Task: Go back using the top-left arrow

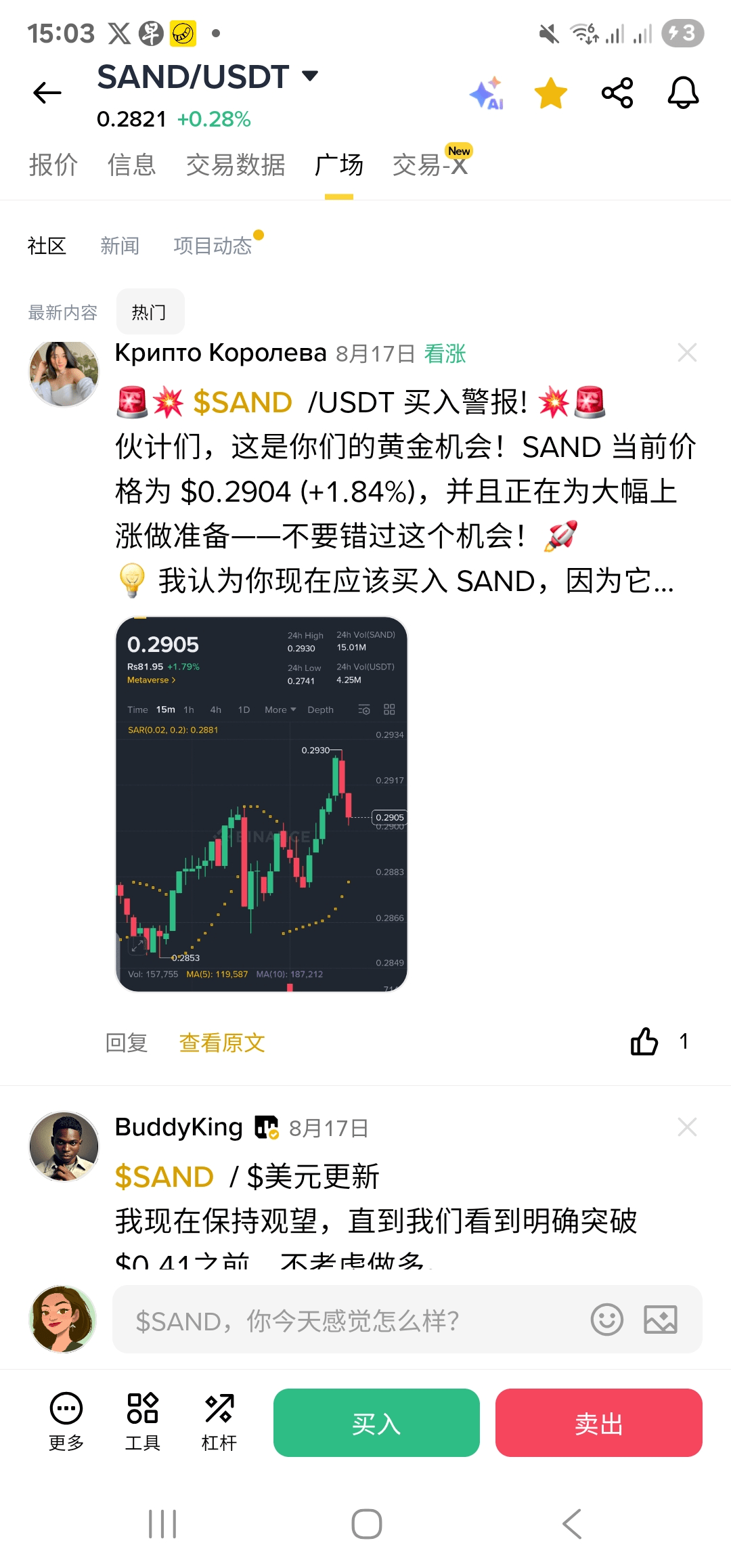Action: 47,93
